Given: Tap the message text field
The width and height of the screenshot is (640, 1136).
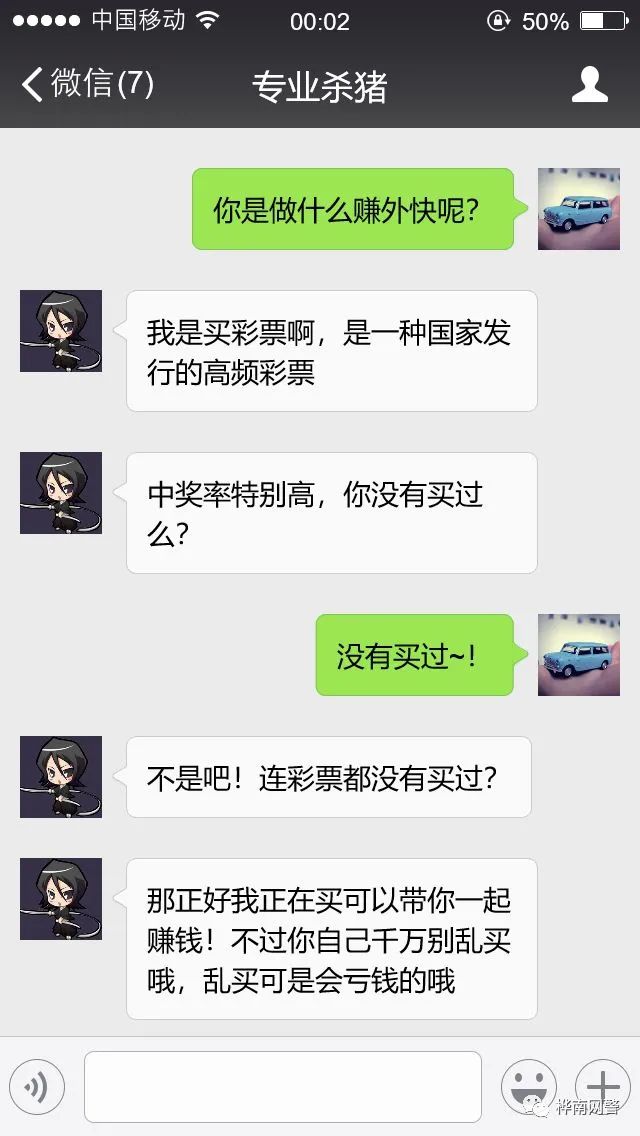Looking at the screenshot, I should (283, 1087).
